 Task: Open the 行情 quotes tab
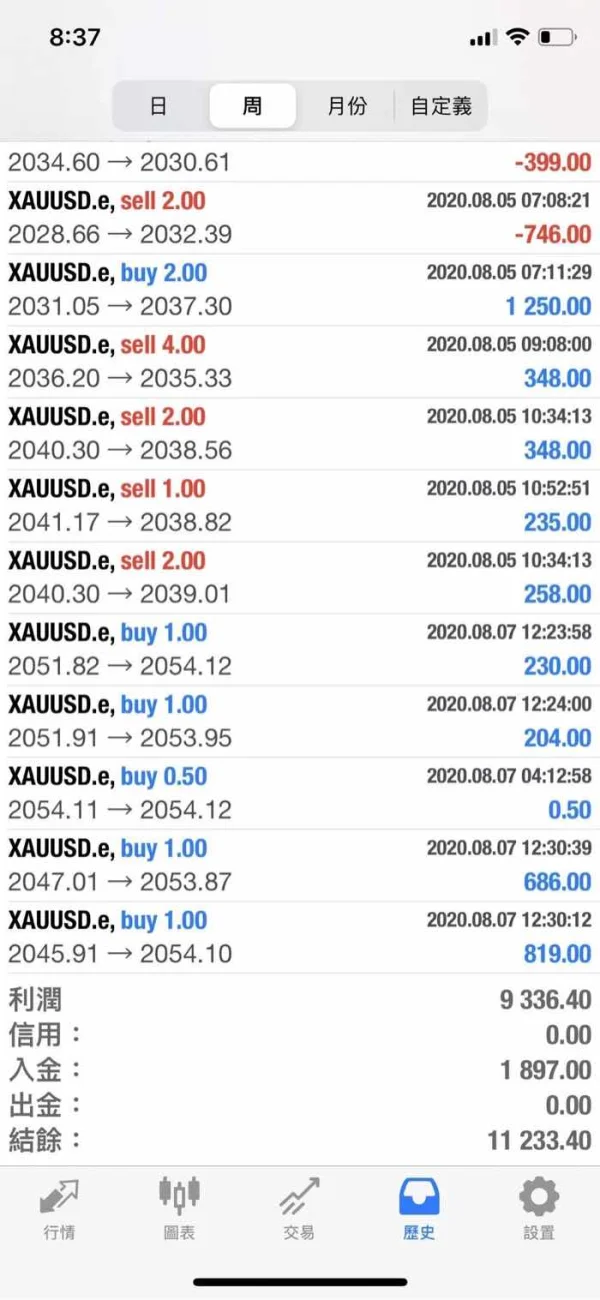(60, 1209)
